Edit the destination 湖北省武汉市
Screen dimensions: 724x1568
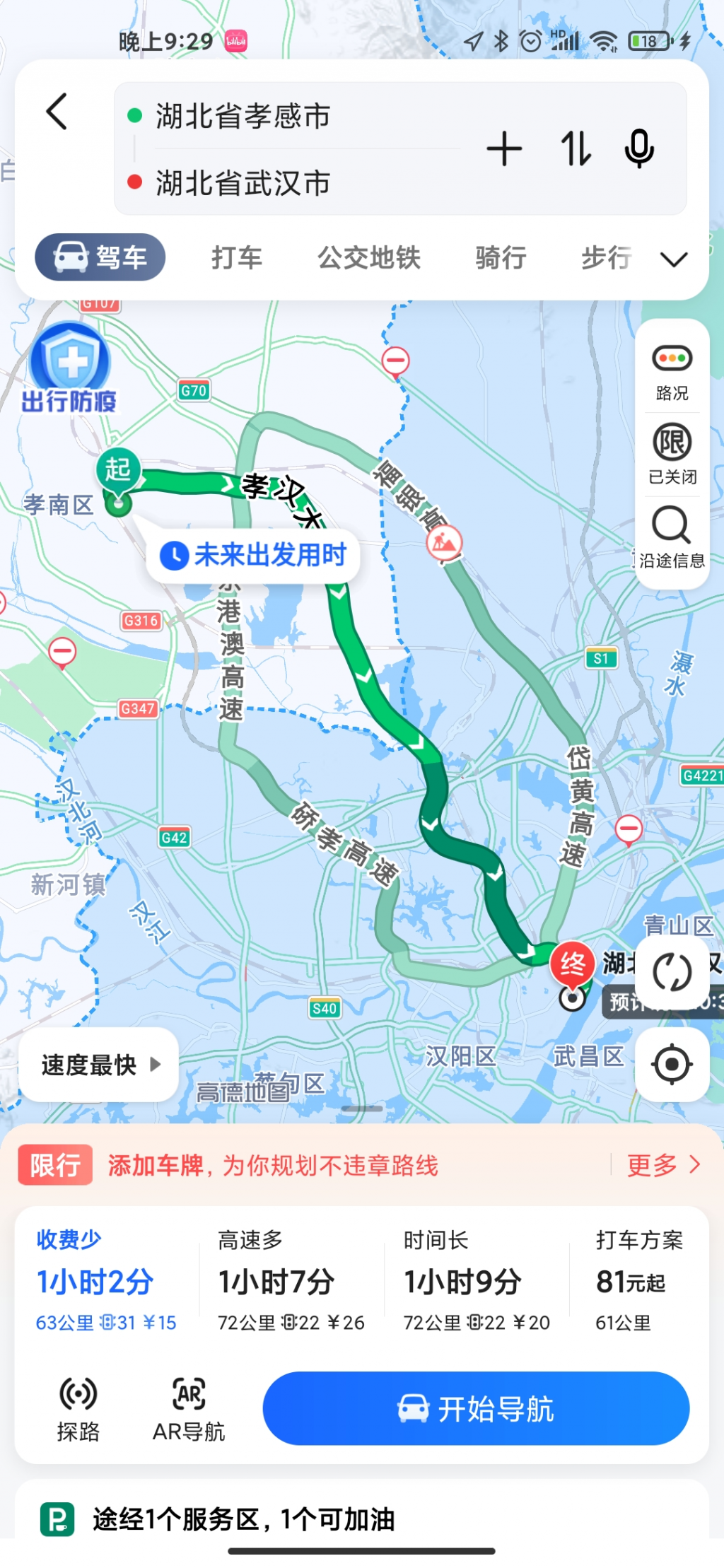(243, 182)
